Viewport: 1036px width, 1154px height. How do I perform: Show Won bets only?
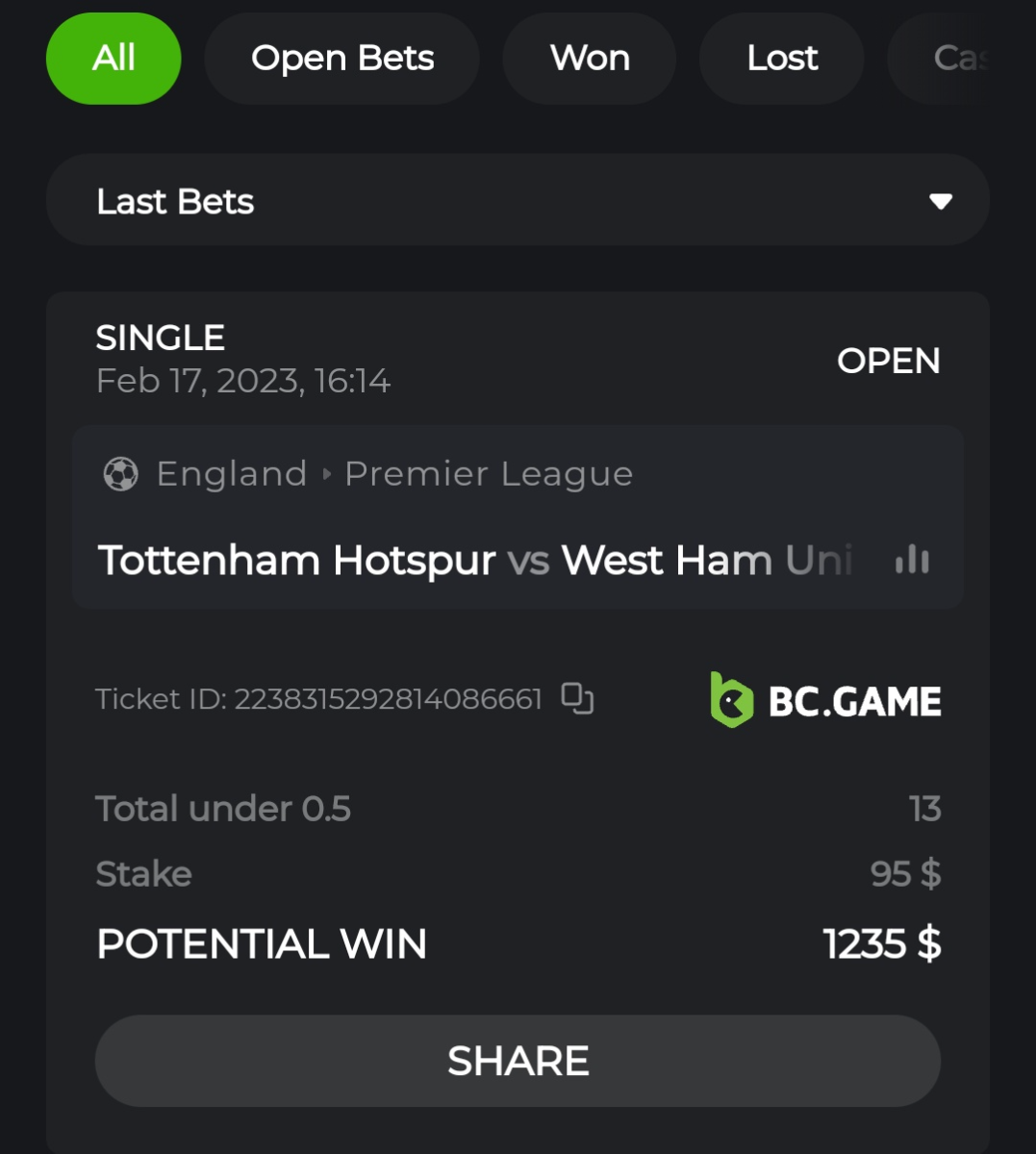point(589,59)
